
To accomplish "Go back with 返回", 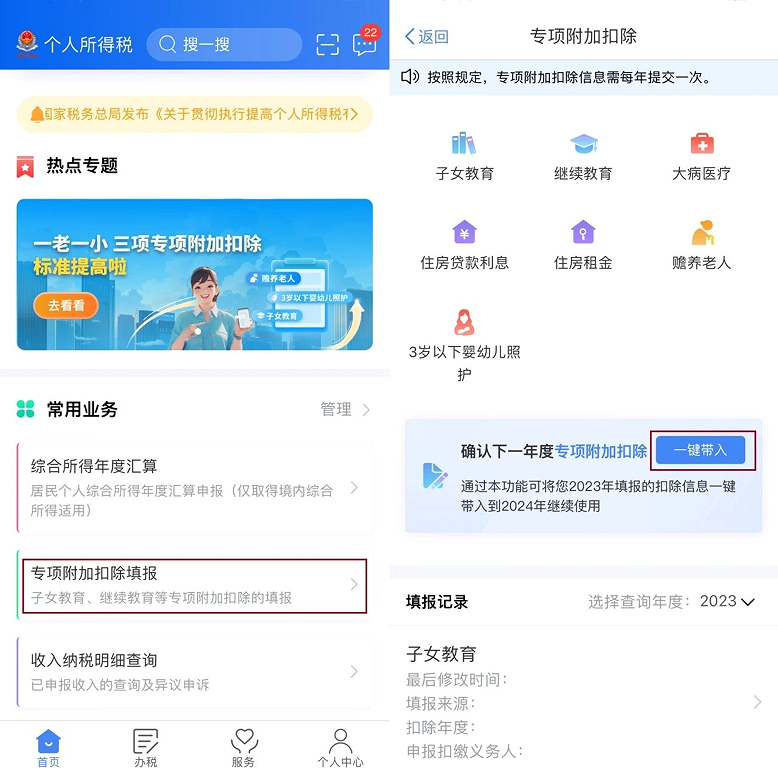I will 427,37.
